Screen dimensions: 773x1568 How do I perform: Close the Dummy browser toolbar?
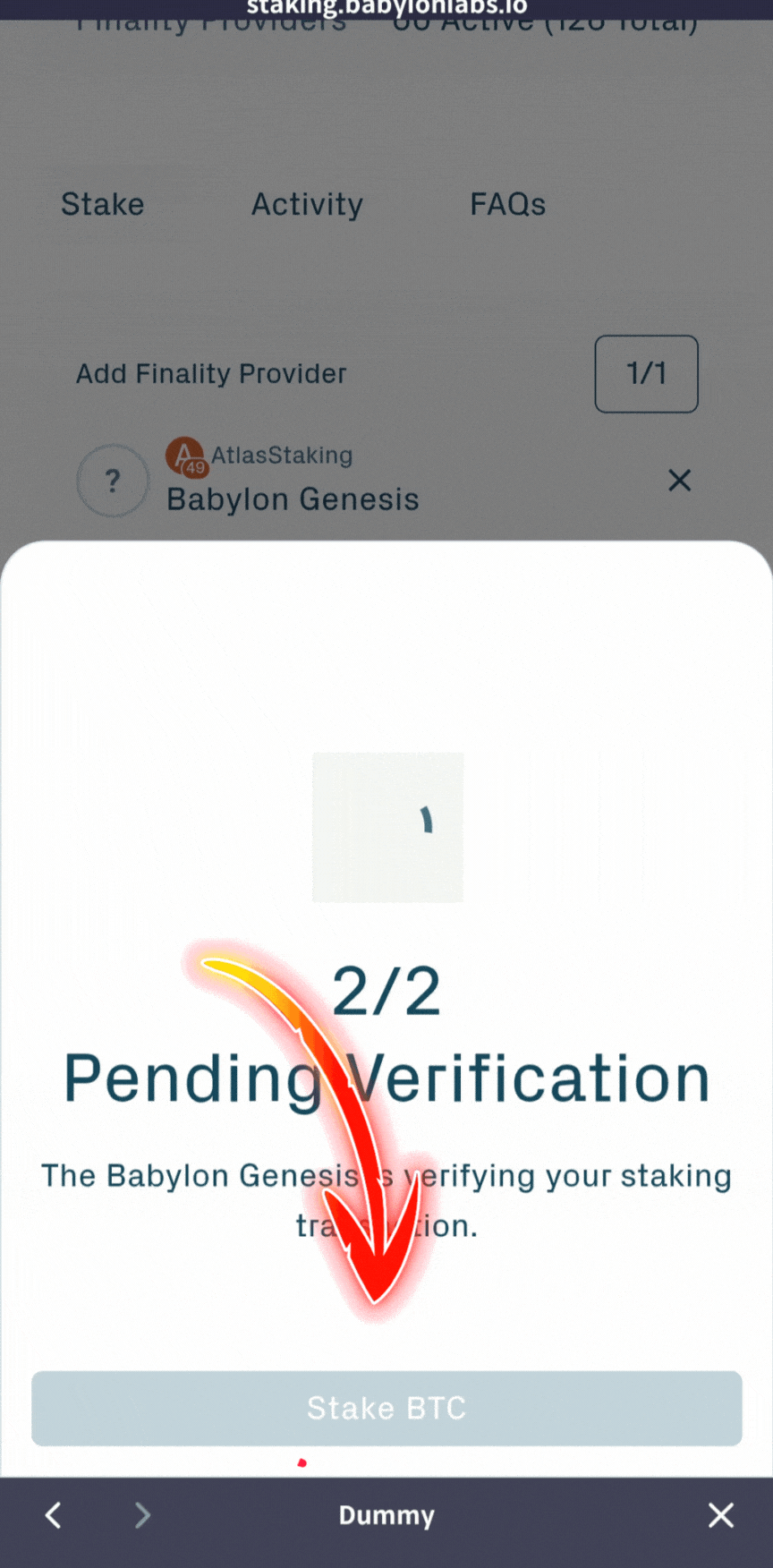click(720, 1514)
